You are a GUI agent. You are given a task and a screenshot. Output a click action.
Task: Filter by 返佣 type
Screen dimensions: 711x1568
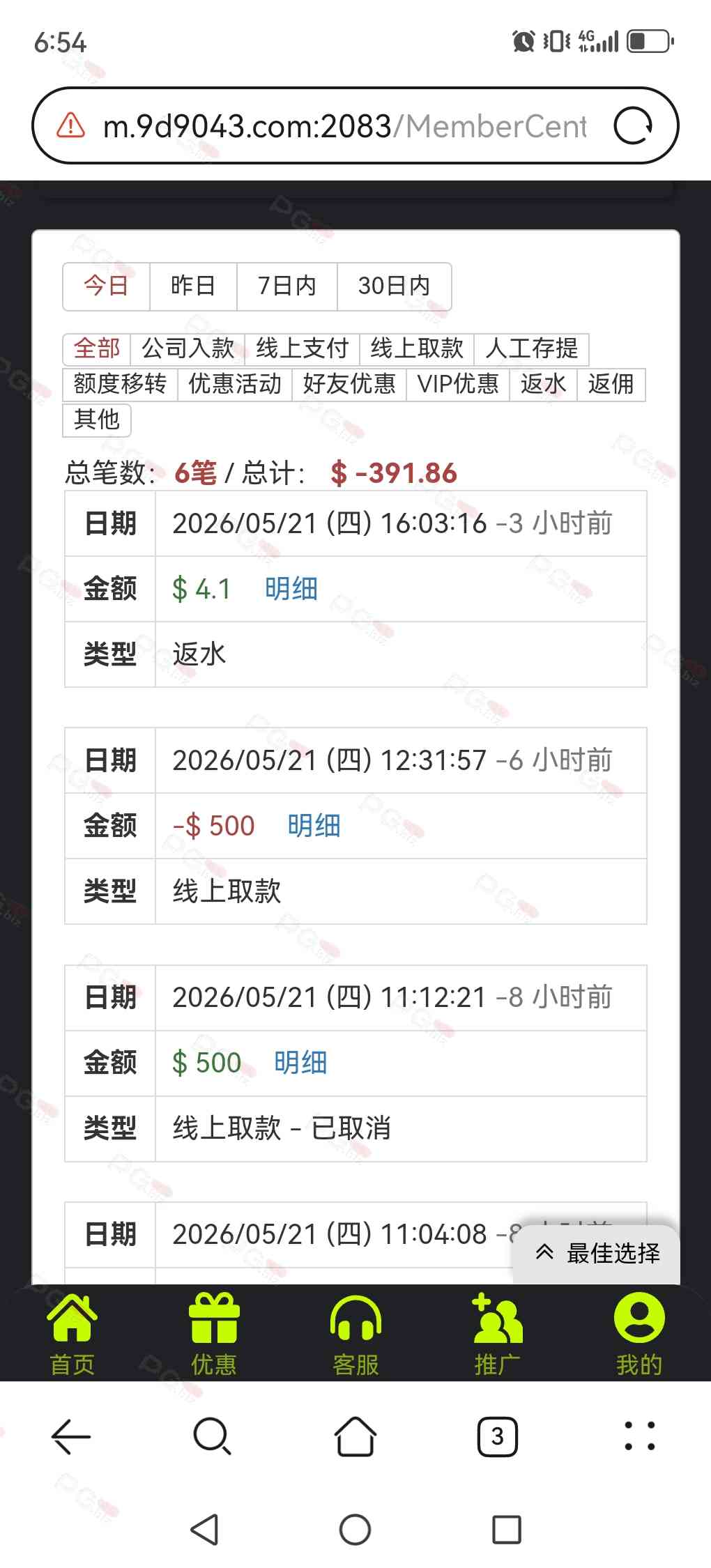611,384
